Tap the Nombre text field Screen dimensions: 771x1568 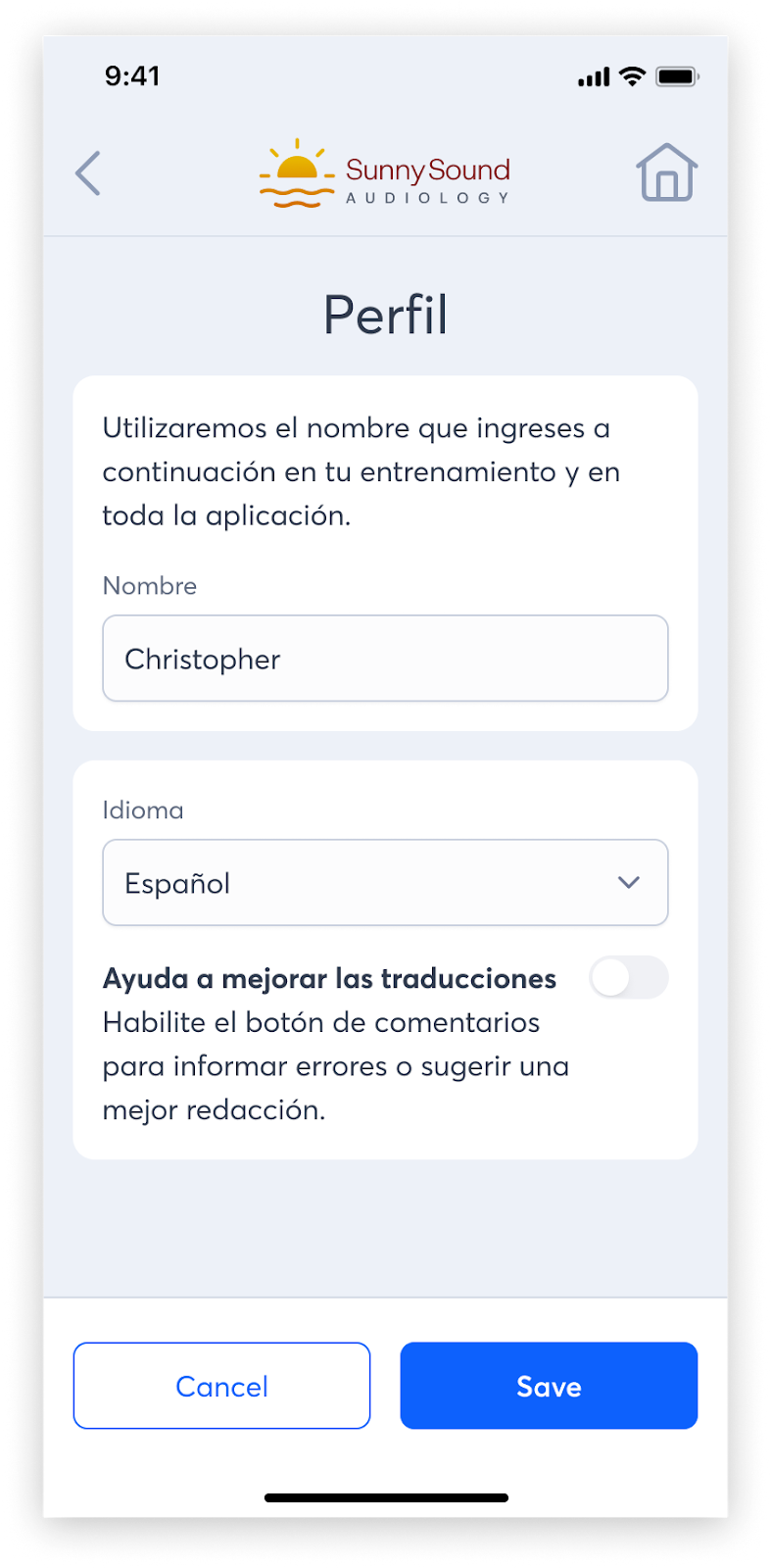(x=385, y=659)
